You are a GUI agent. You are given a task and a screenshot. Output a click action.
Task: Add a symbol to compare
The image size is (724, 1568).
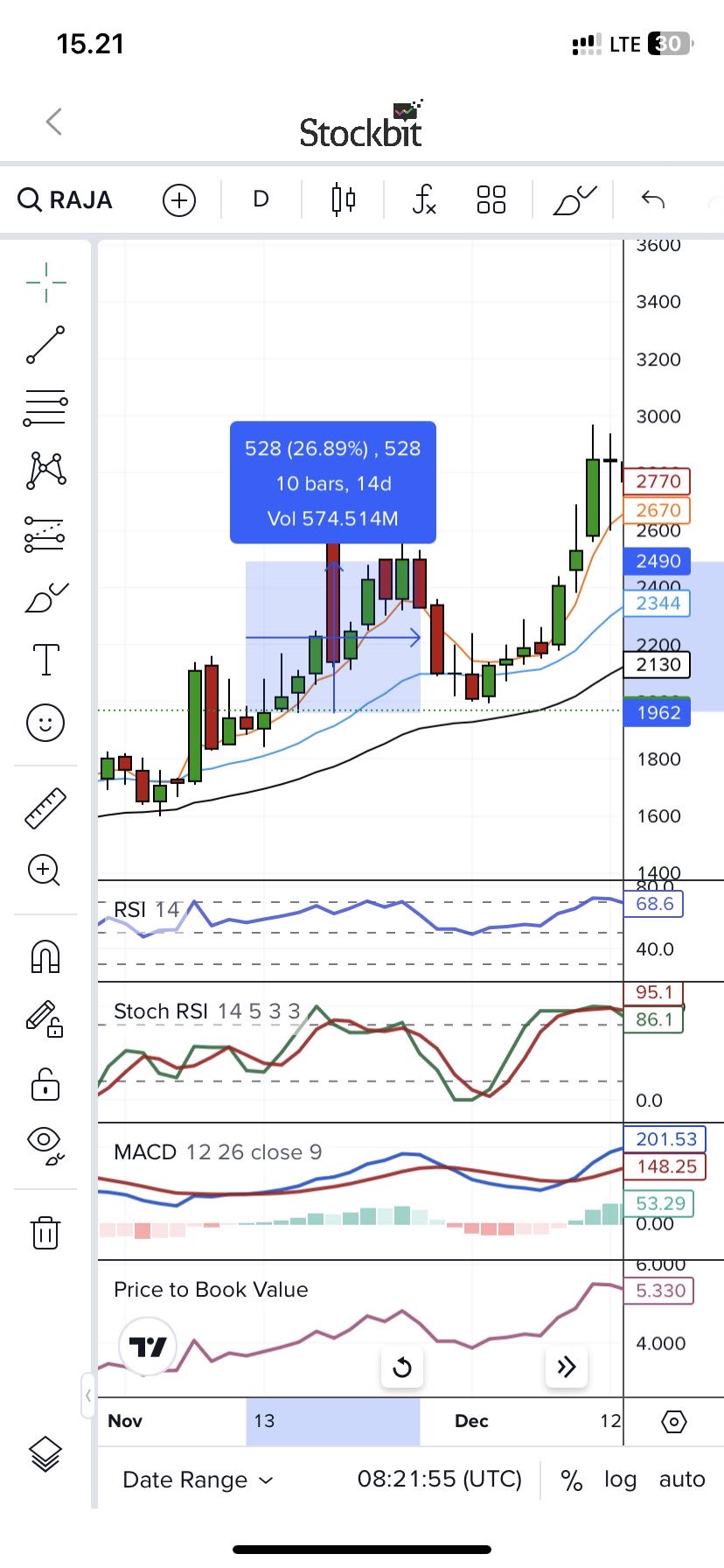[179, 200]
